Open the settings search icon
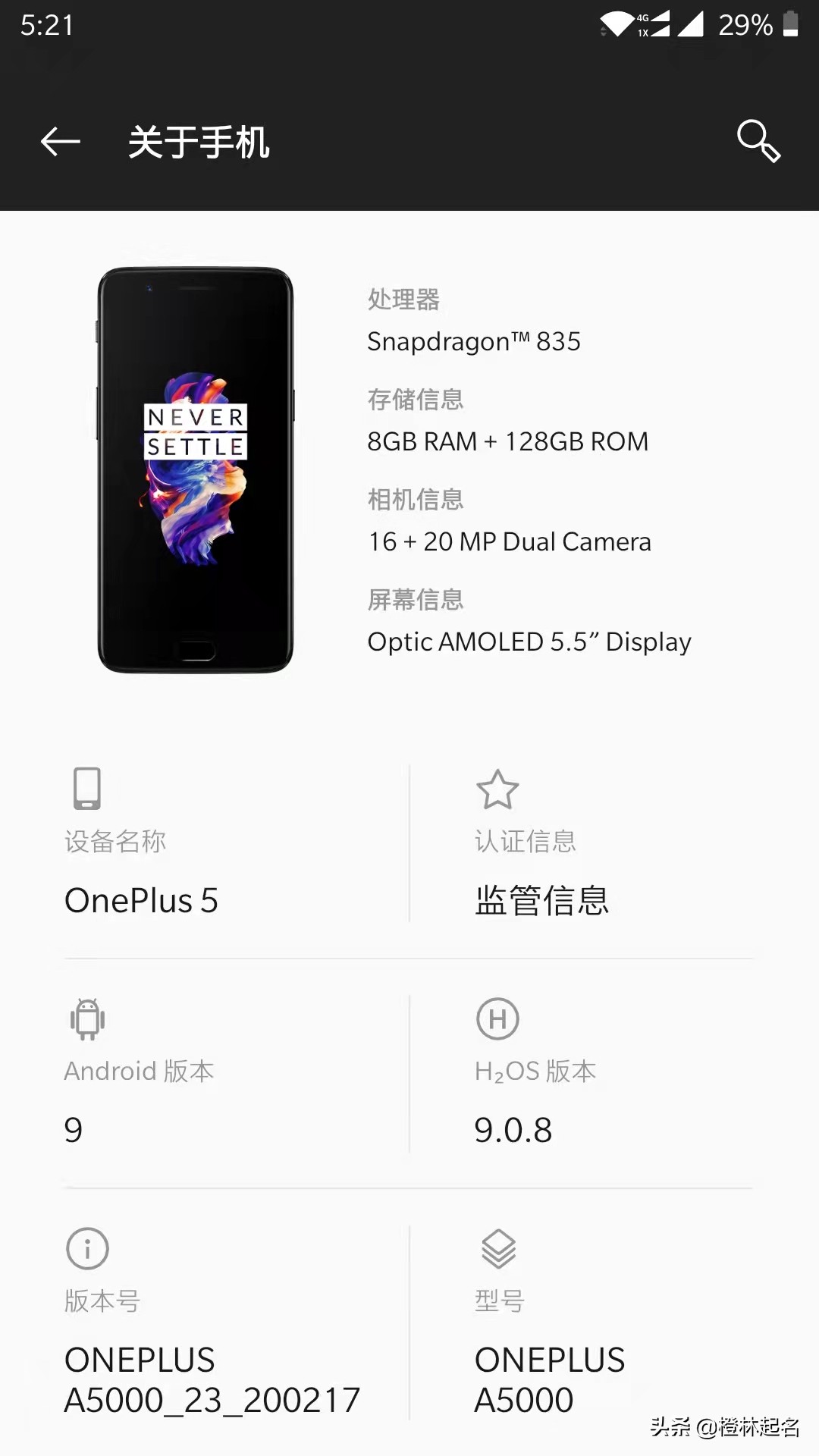819x1456 pixels. coord(758,142)
